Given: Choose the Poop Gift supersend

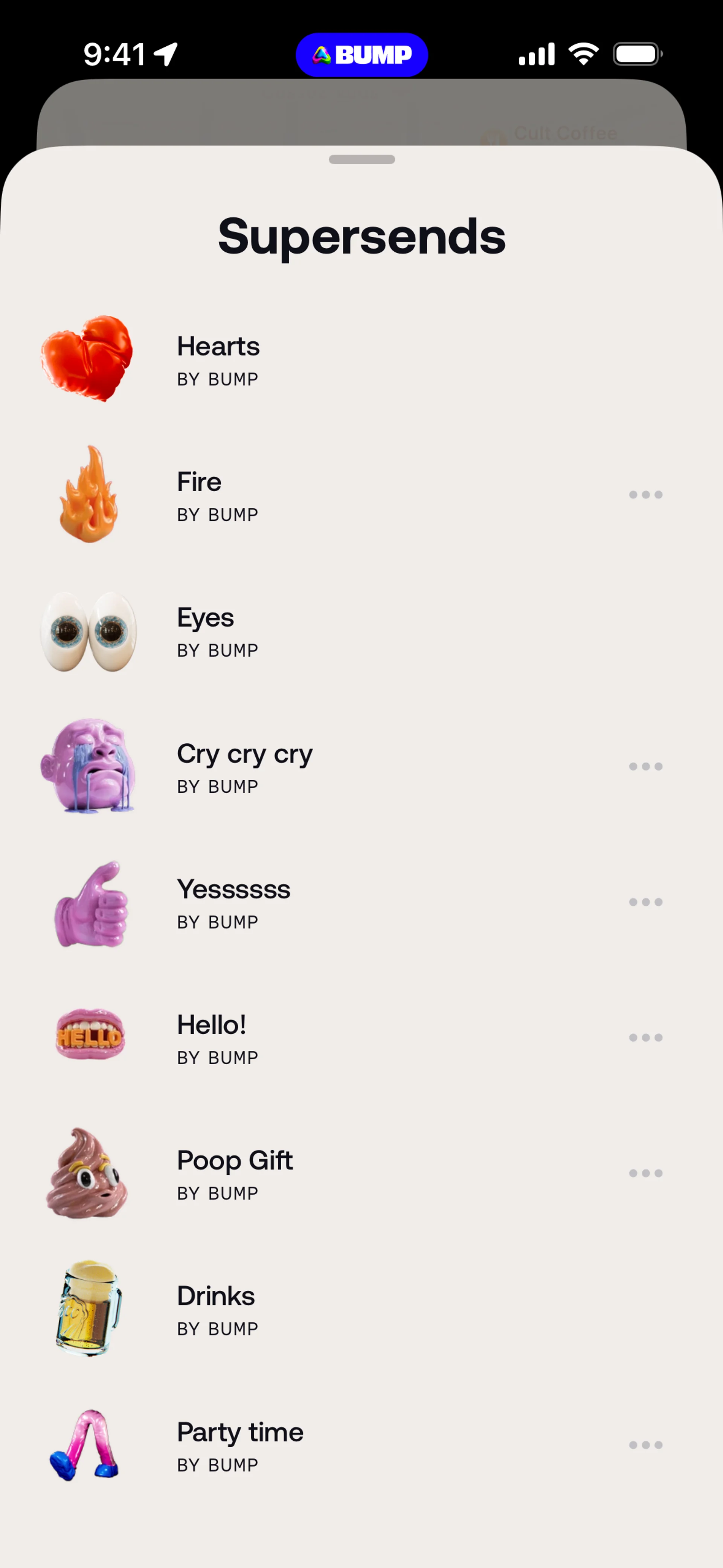Looking at the screenshot, I should pyautogui.click(x=234, y=1174).
